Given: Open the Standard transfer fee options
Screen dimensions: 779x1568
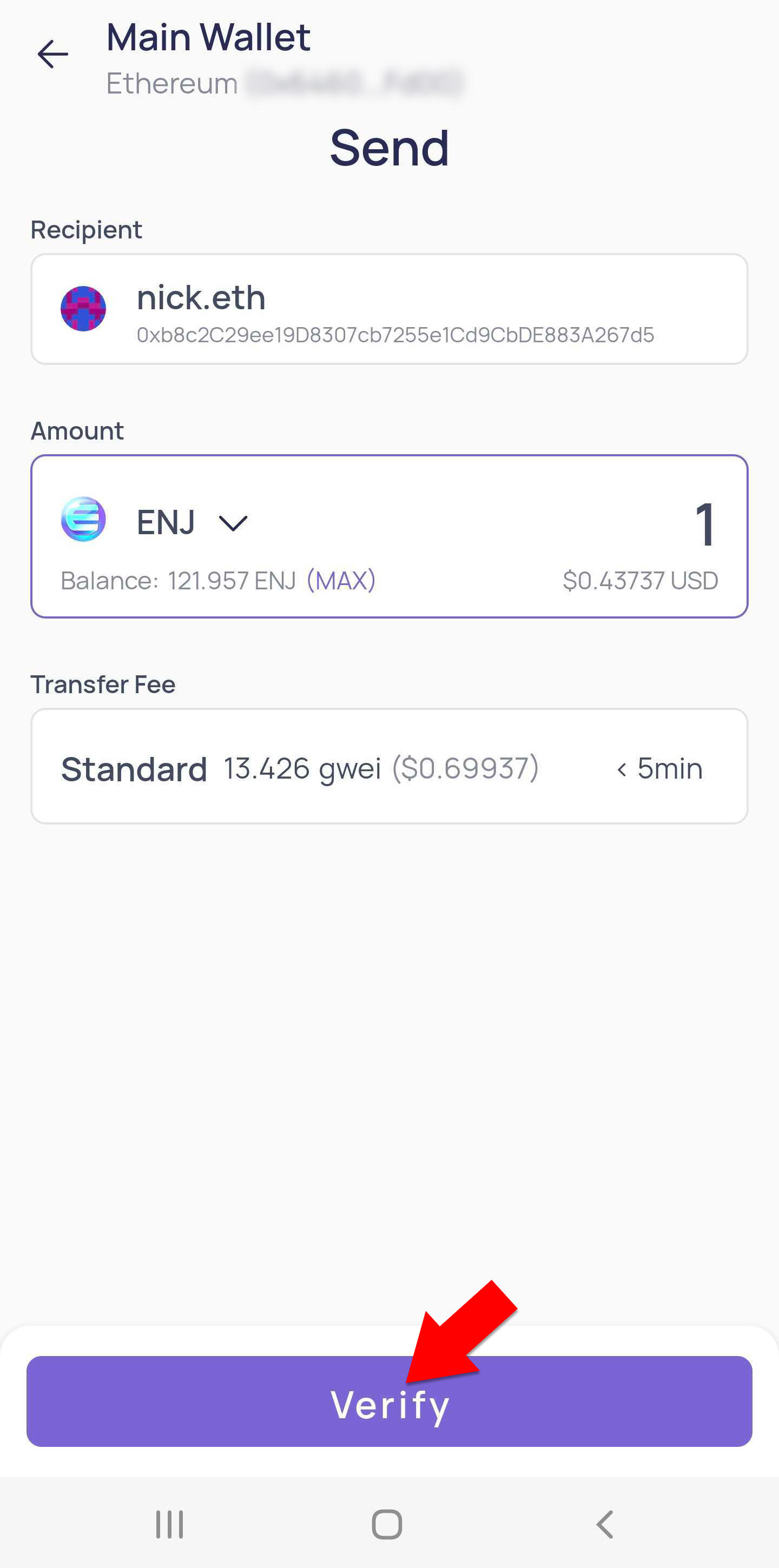Looking at the screenshot, I should [389, 766].
